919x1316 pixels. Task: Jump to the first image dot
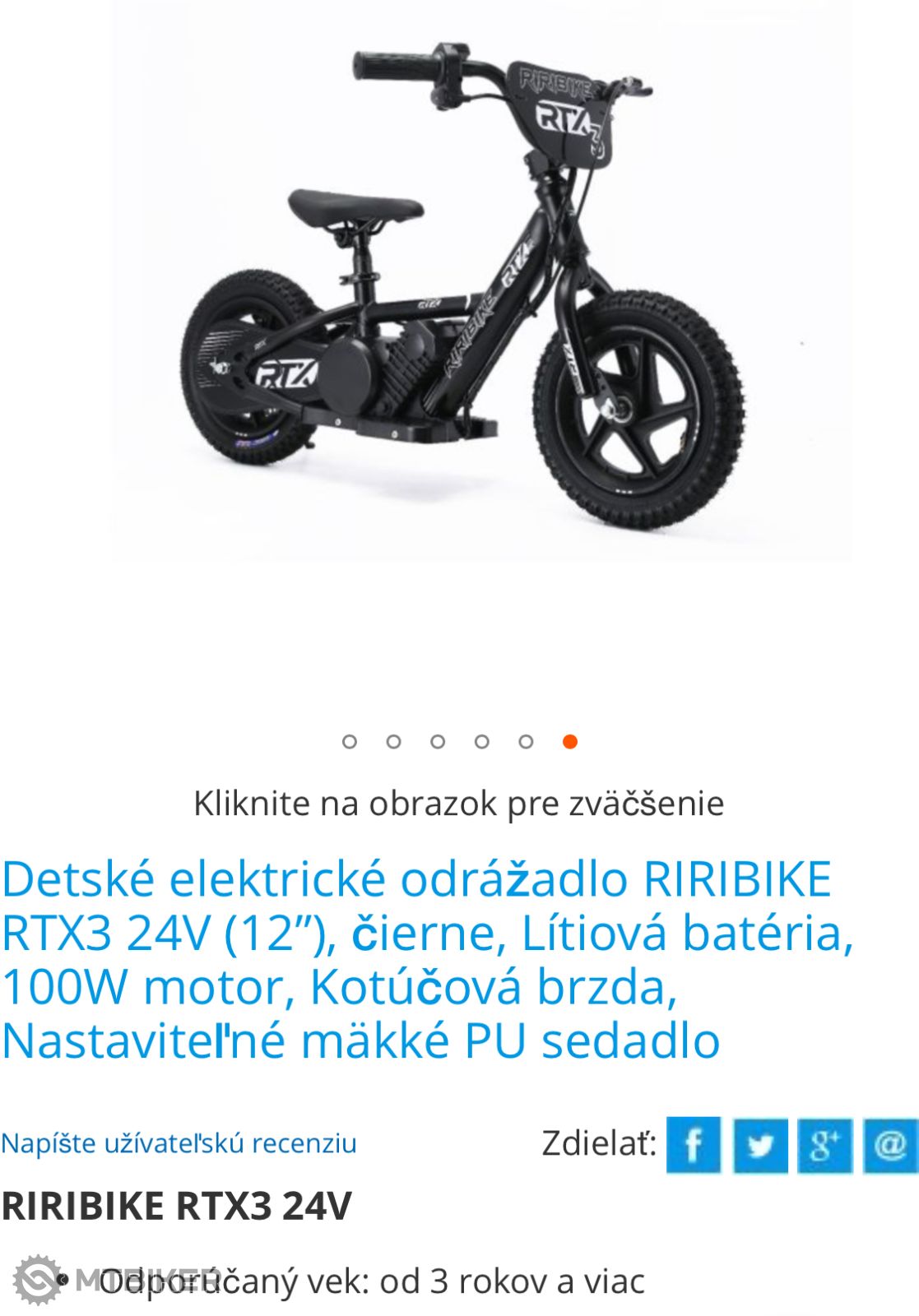[x=350, y=742]
